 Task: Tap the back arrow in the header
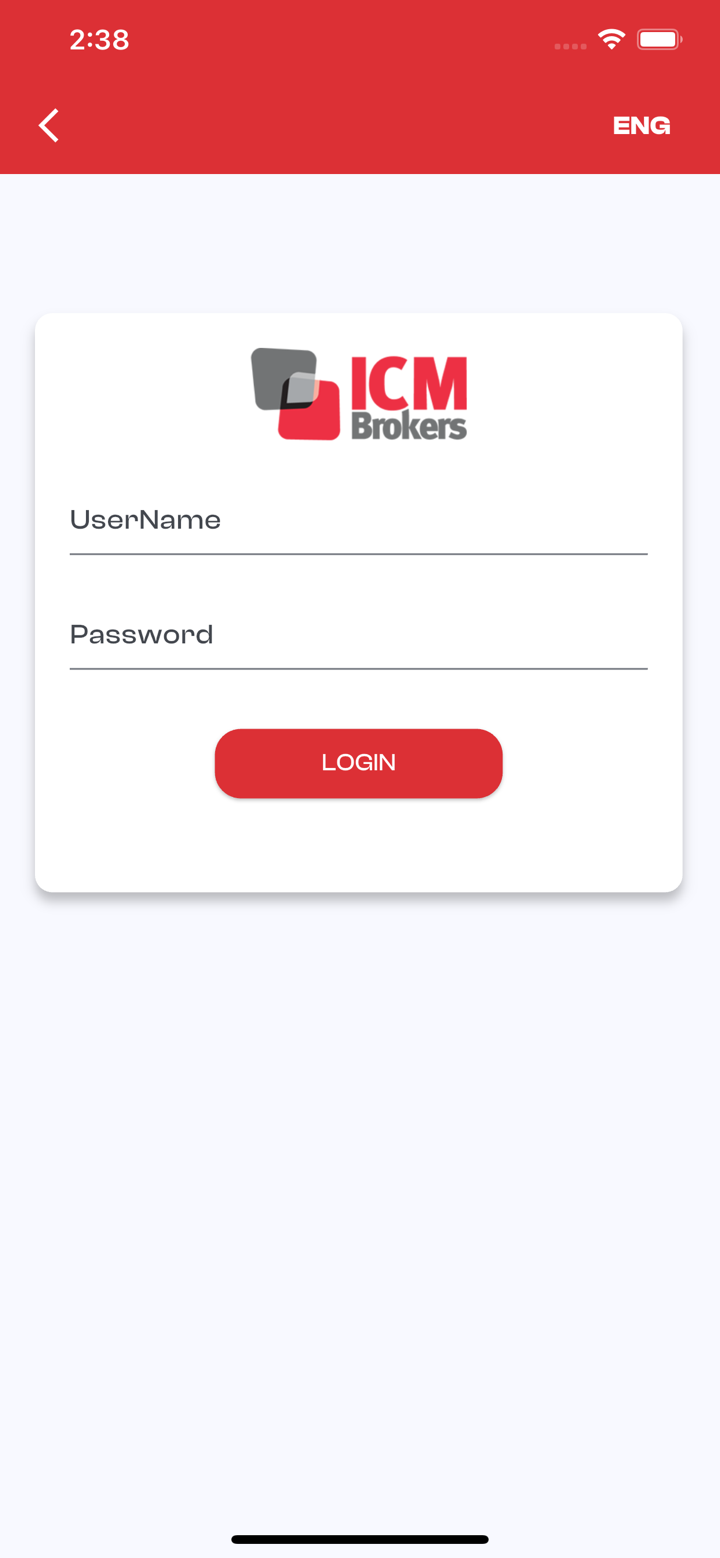(47, 125)
